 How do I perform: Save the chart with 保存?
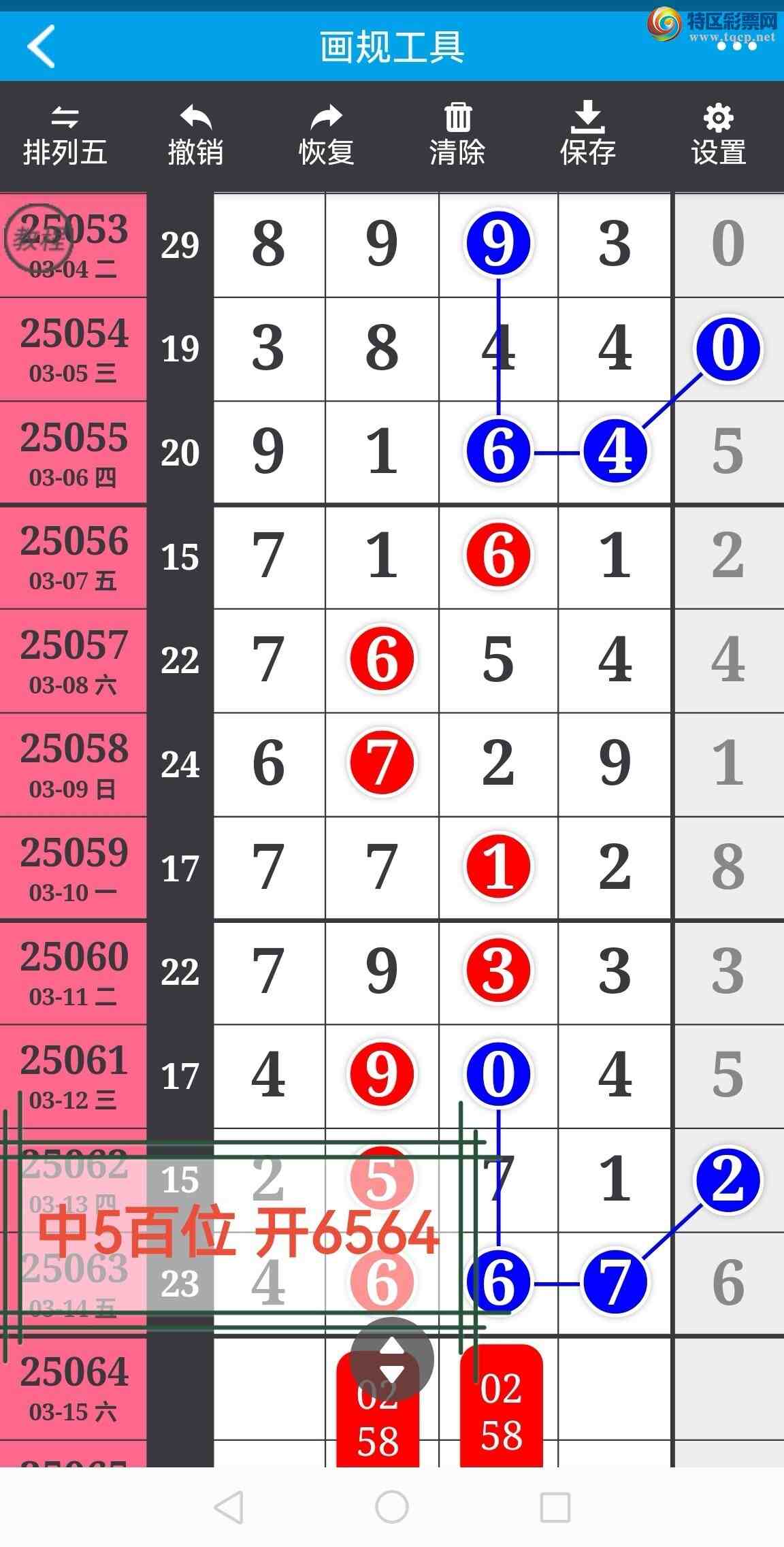(588, 137)
